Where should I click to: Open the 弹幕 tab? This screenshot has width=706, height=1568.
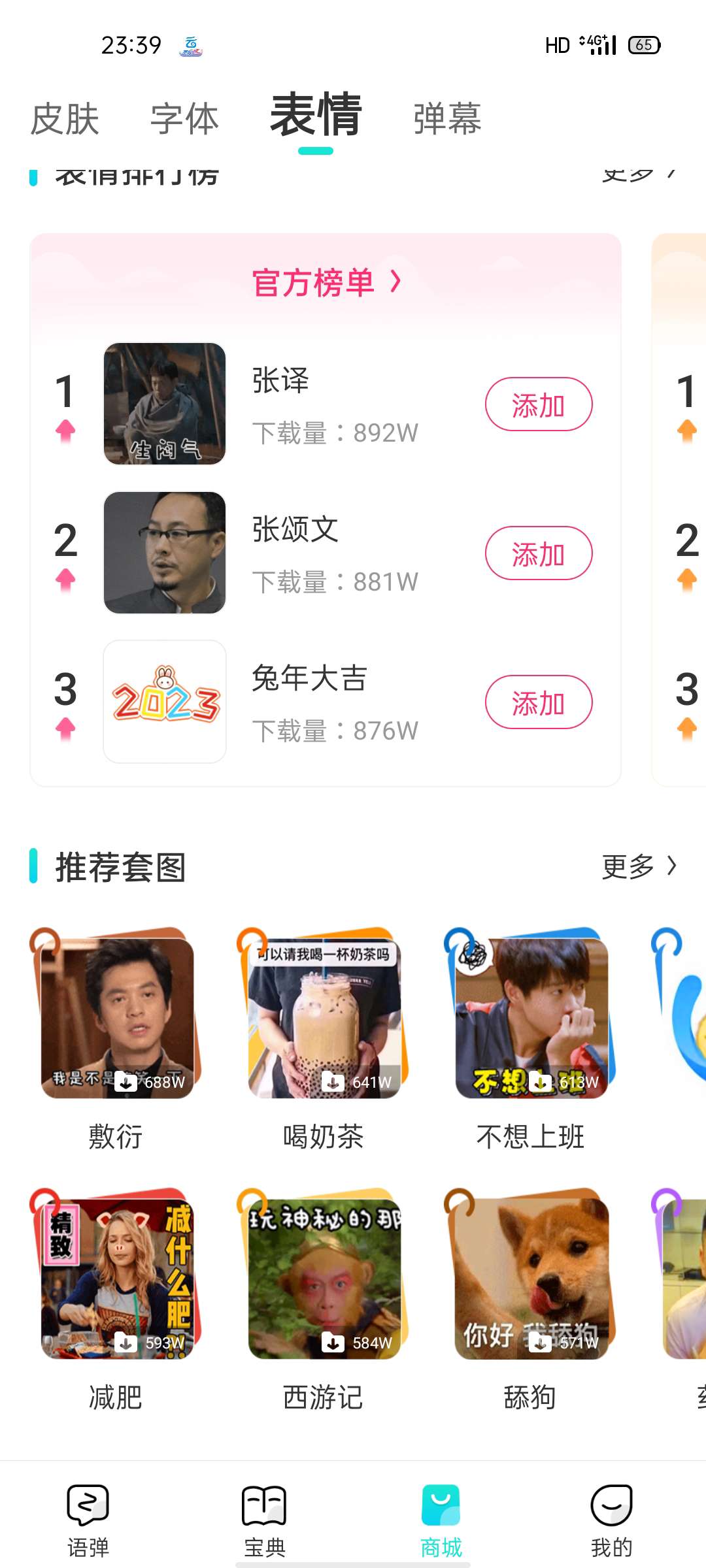click(447, 119)
